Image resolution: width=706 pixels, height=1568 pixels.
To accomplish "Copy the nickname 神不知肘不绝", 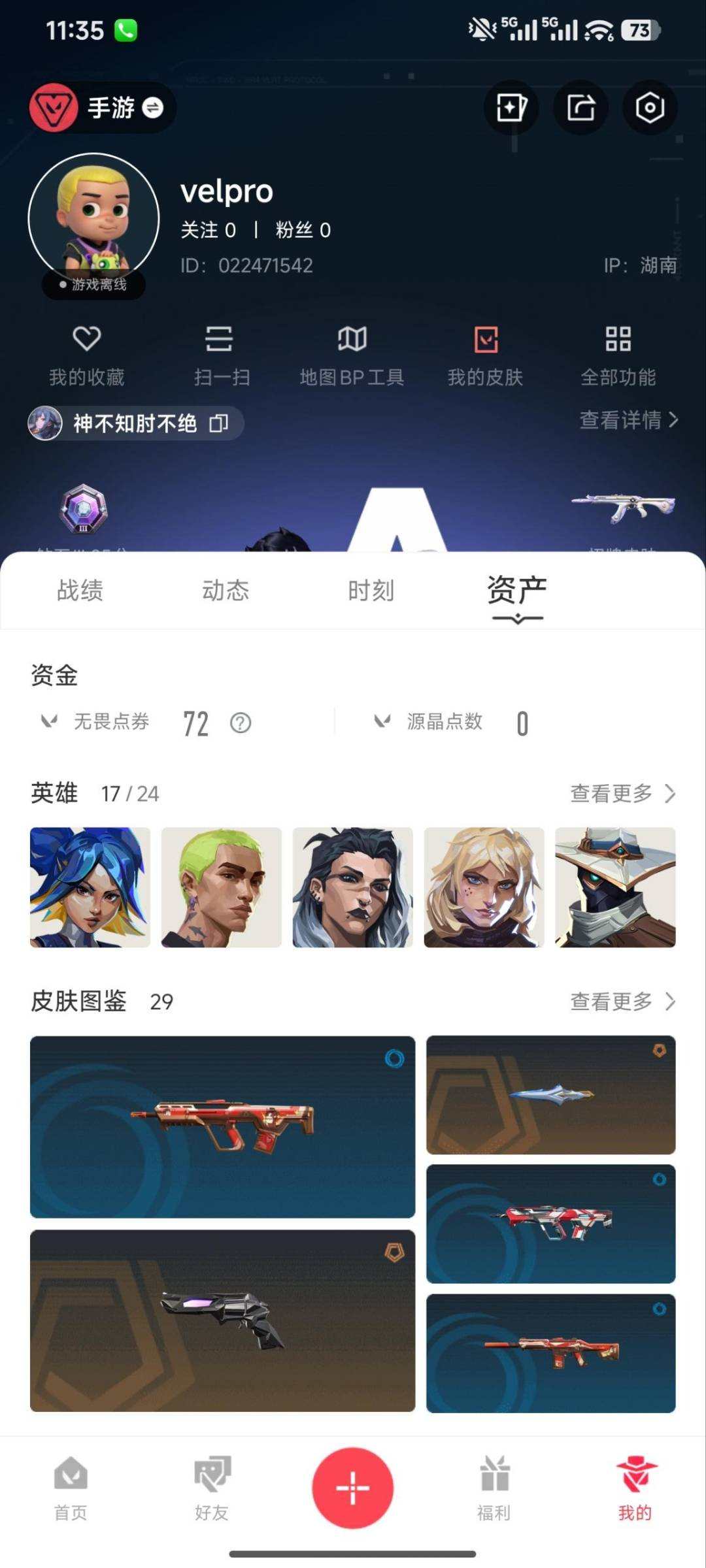I will click(x=219, y=423).
